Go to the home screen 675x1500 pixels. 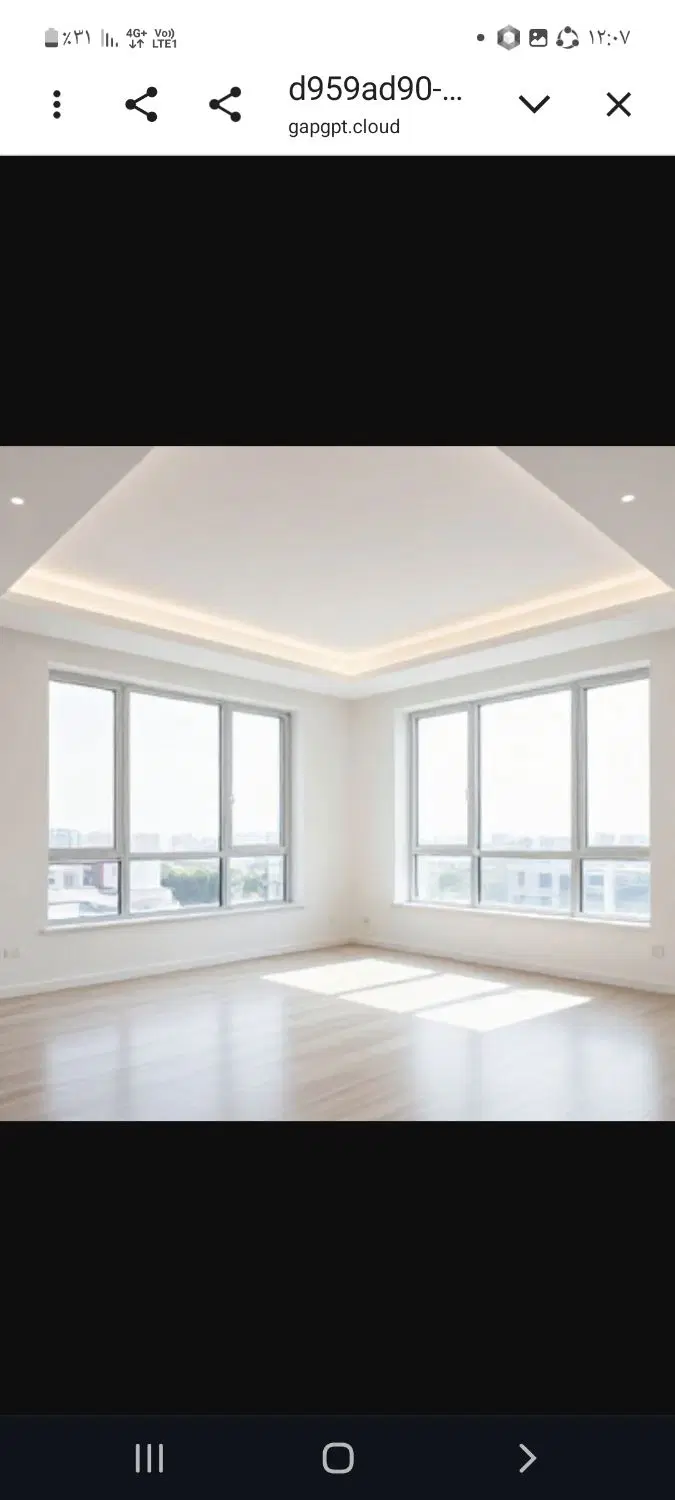[338, 1458]
